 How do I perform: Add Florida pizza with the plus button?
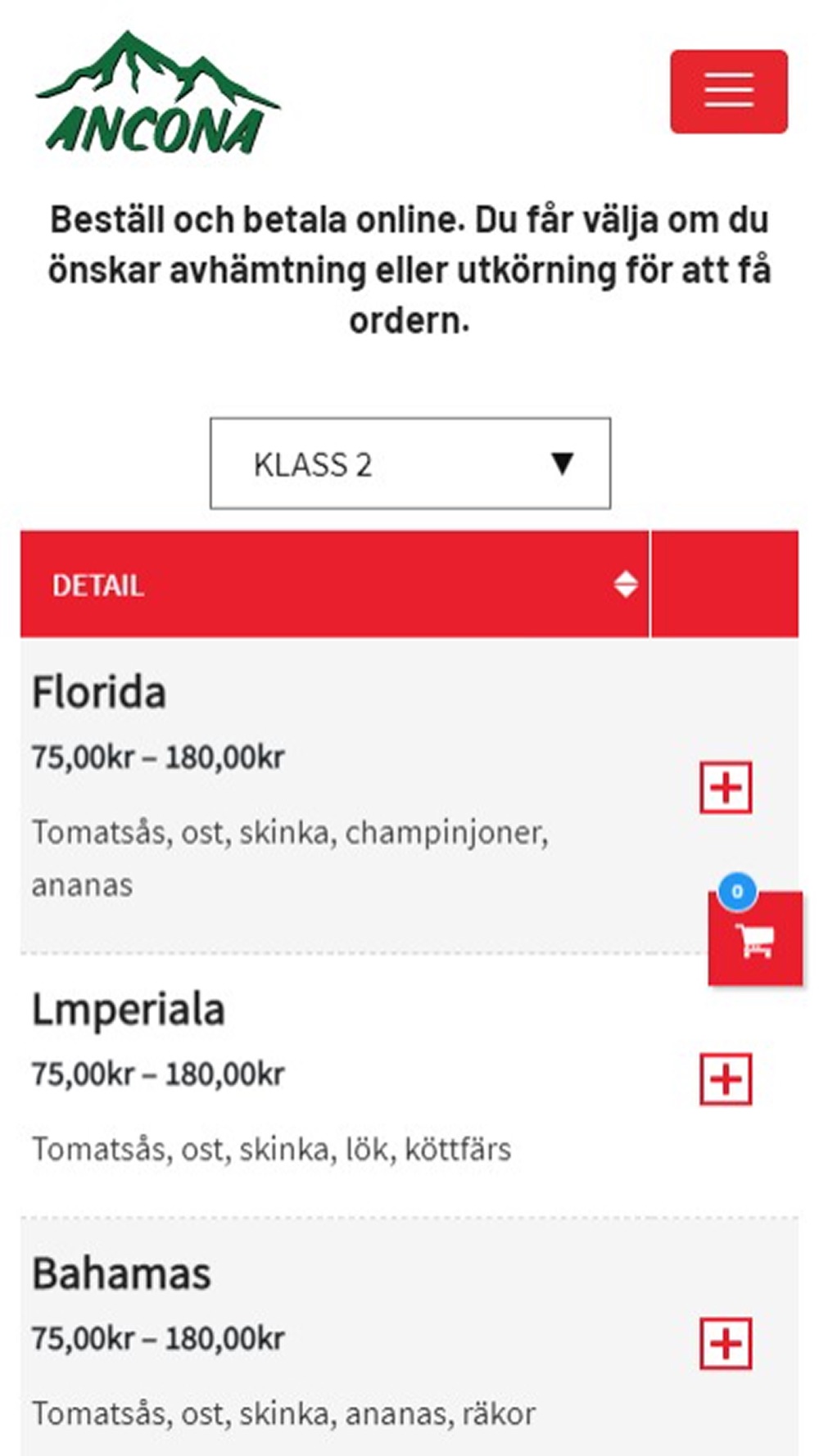pos(726,787)
